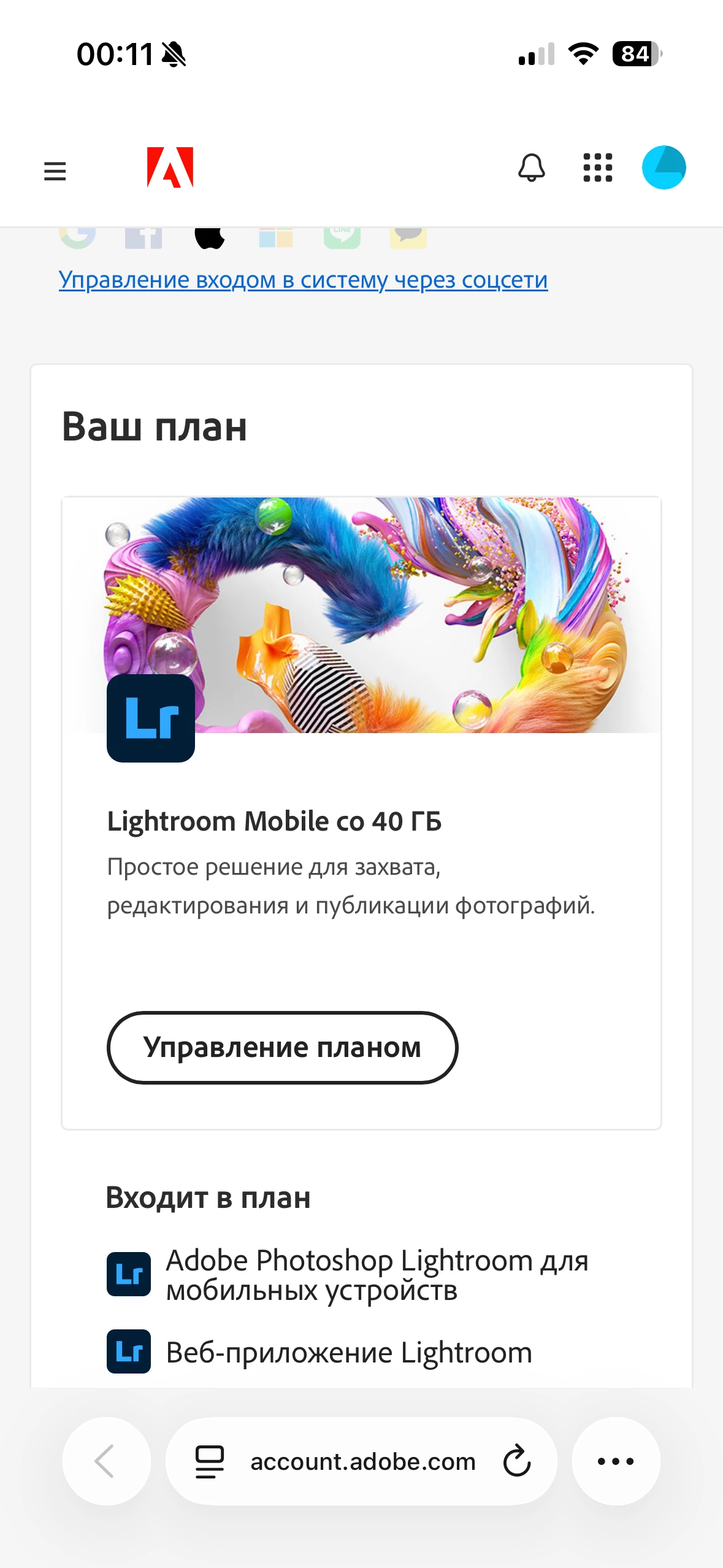Open the apps grid switcher
The image size is (723, 1568).
597,167
